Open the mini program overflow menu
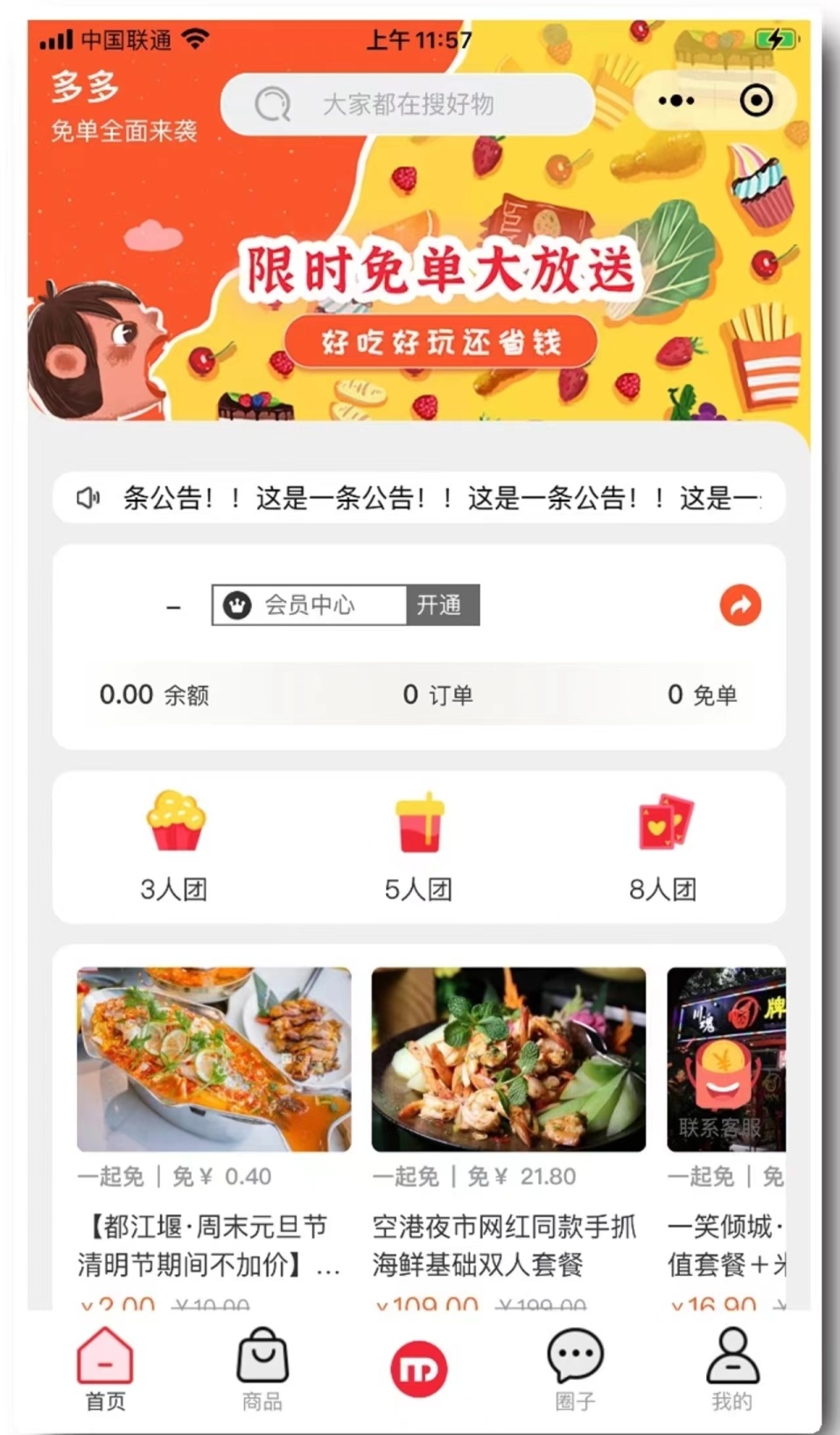 [x=676, y=101]
